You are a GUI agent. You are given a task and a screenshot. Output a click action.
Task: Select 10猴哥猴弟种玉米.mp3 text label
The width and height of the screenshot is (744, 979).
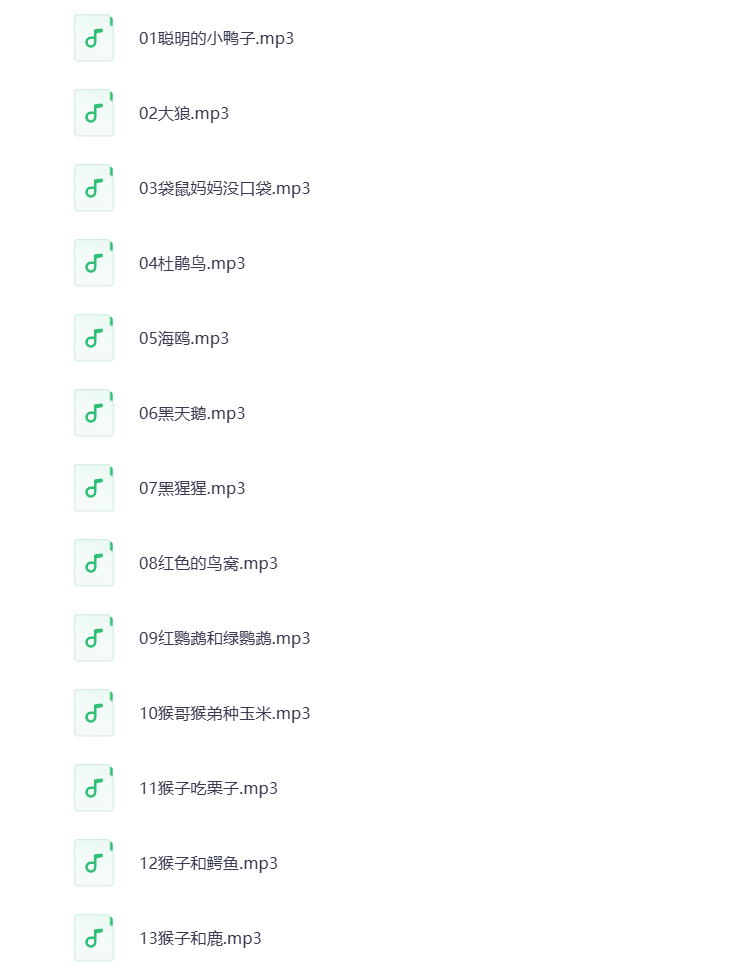[x=225, y=713]
